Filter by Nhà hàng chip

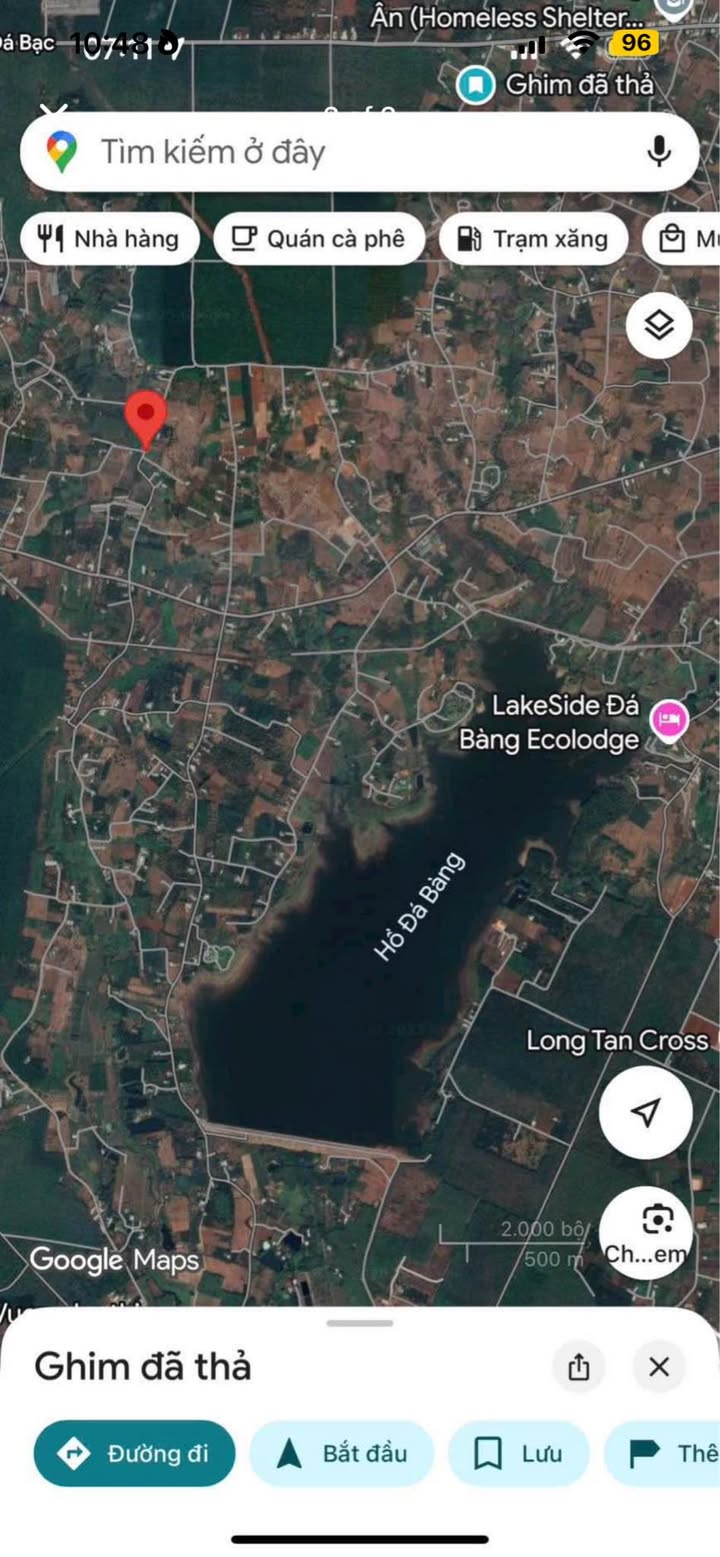pos(109,239)
